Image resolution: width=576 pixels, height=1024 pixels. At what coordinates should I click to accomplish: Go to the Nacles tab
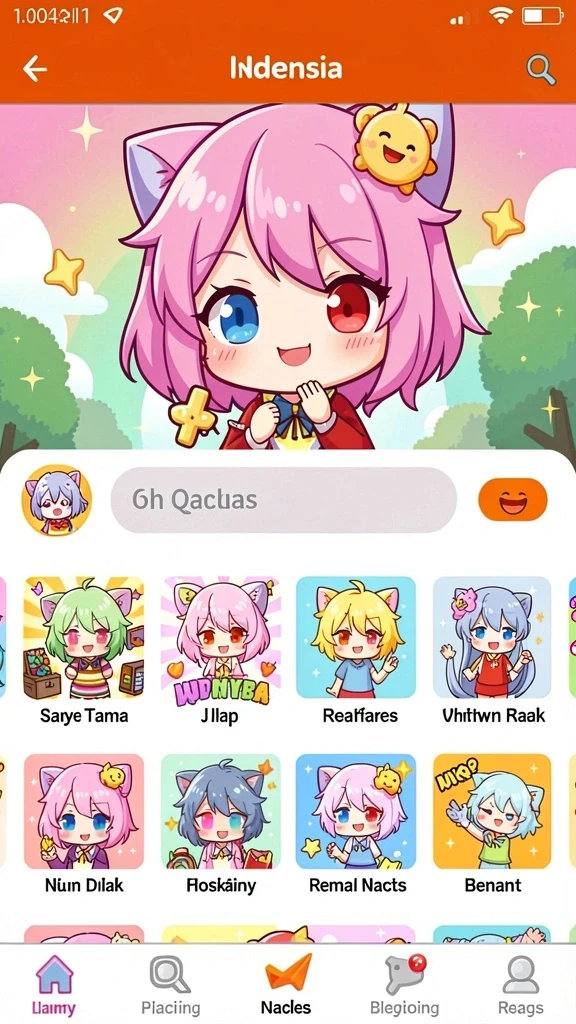(286, 985)
